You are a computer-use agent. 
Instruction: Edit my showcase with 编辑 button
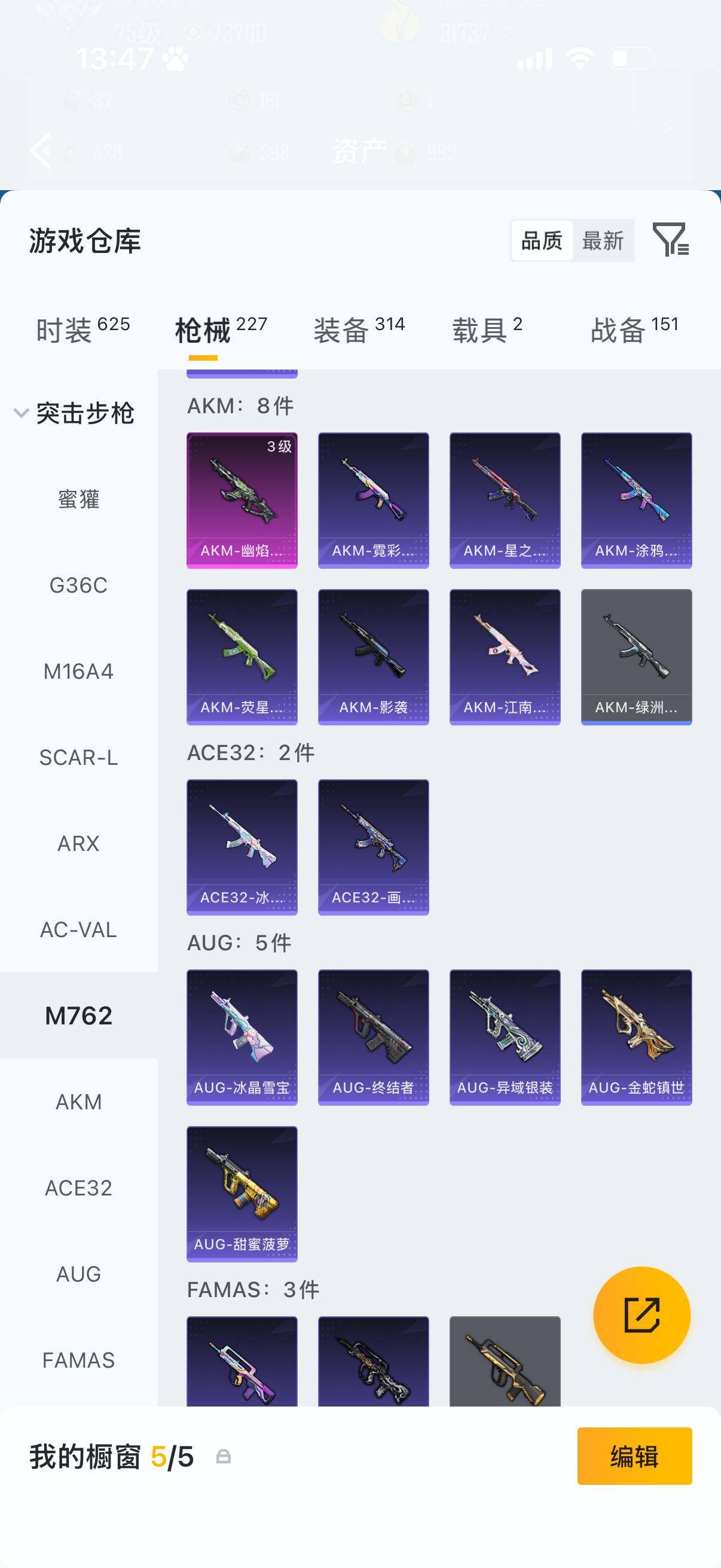634,1456
